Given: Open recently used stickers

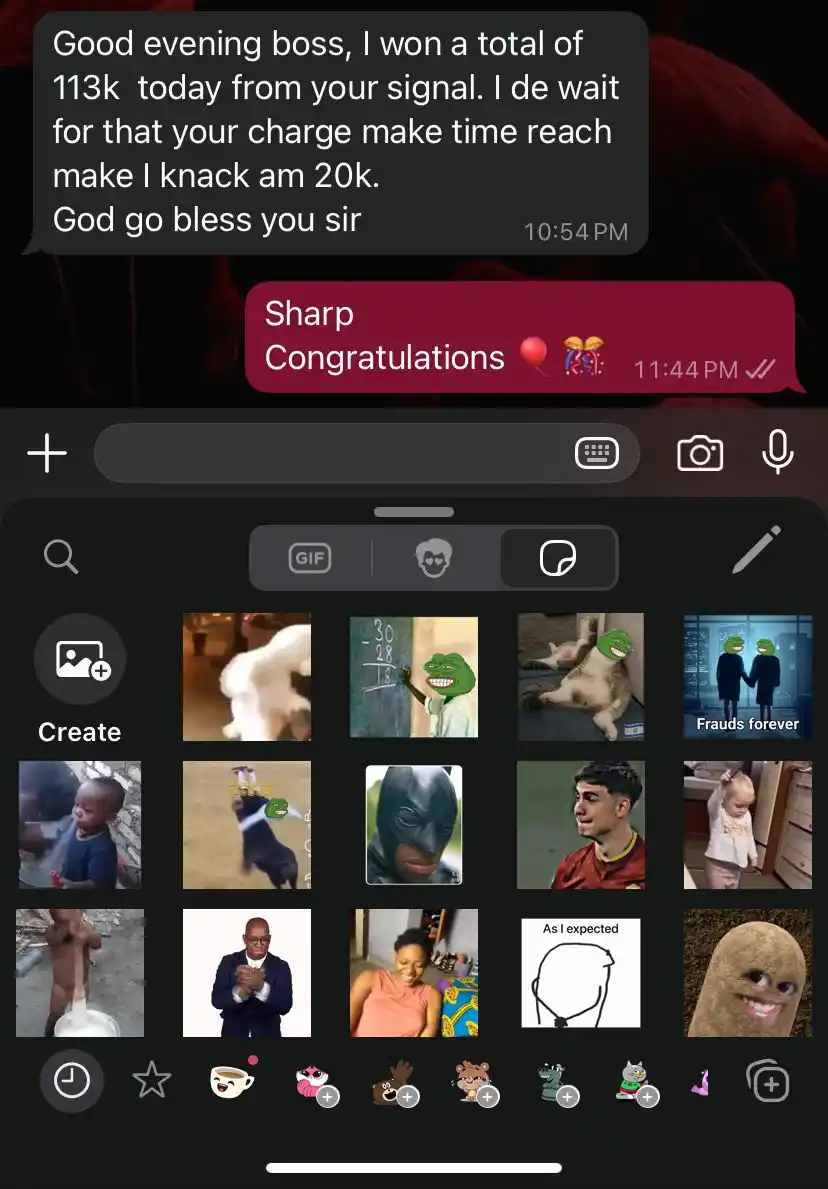Looking at the screenshot, I should [x=72, y=1080].
